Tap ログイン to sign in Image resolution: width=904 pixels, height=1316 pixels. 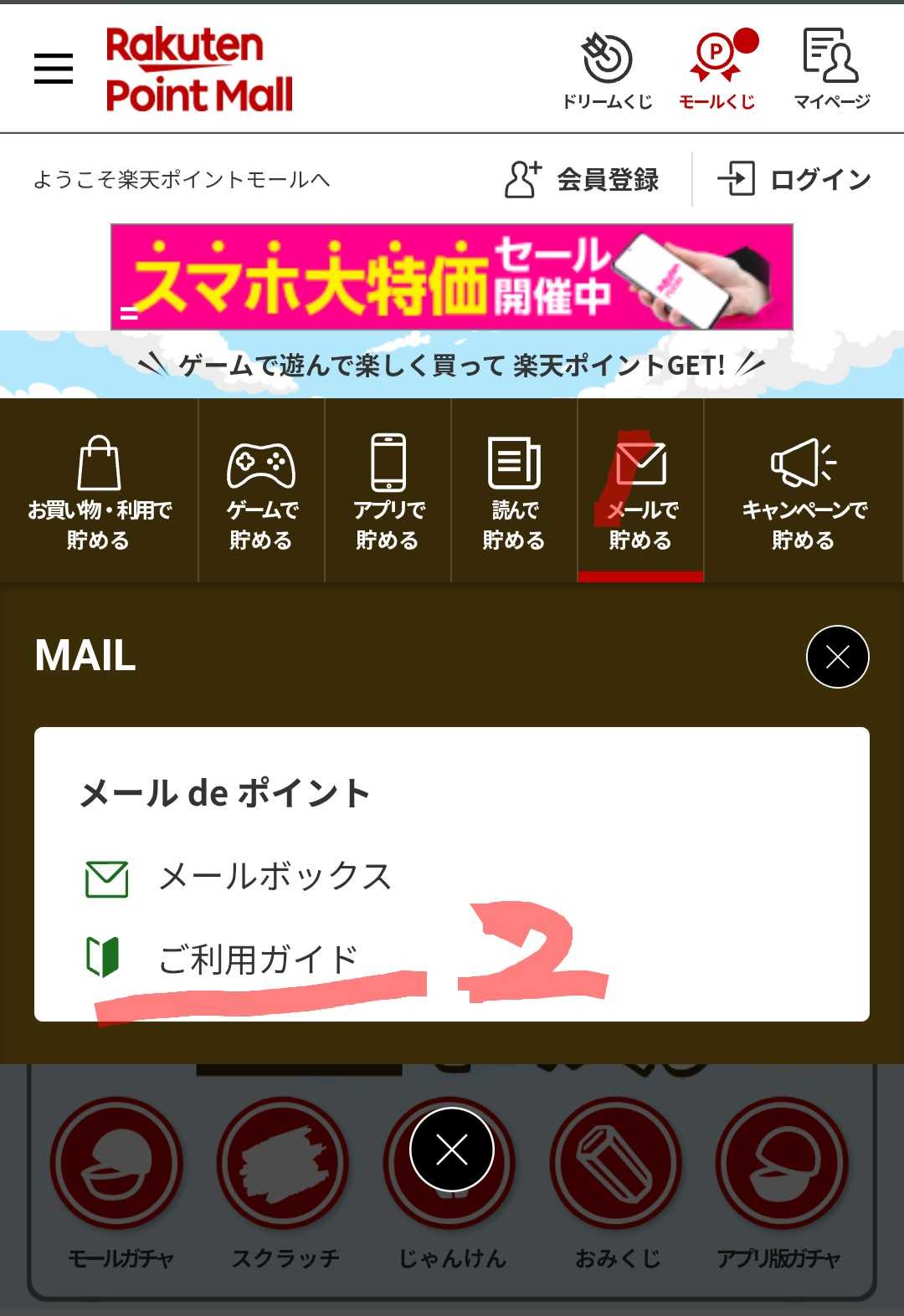pos(794,179)
